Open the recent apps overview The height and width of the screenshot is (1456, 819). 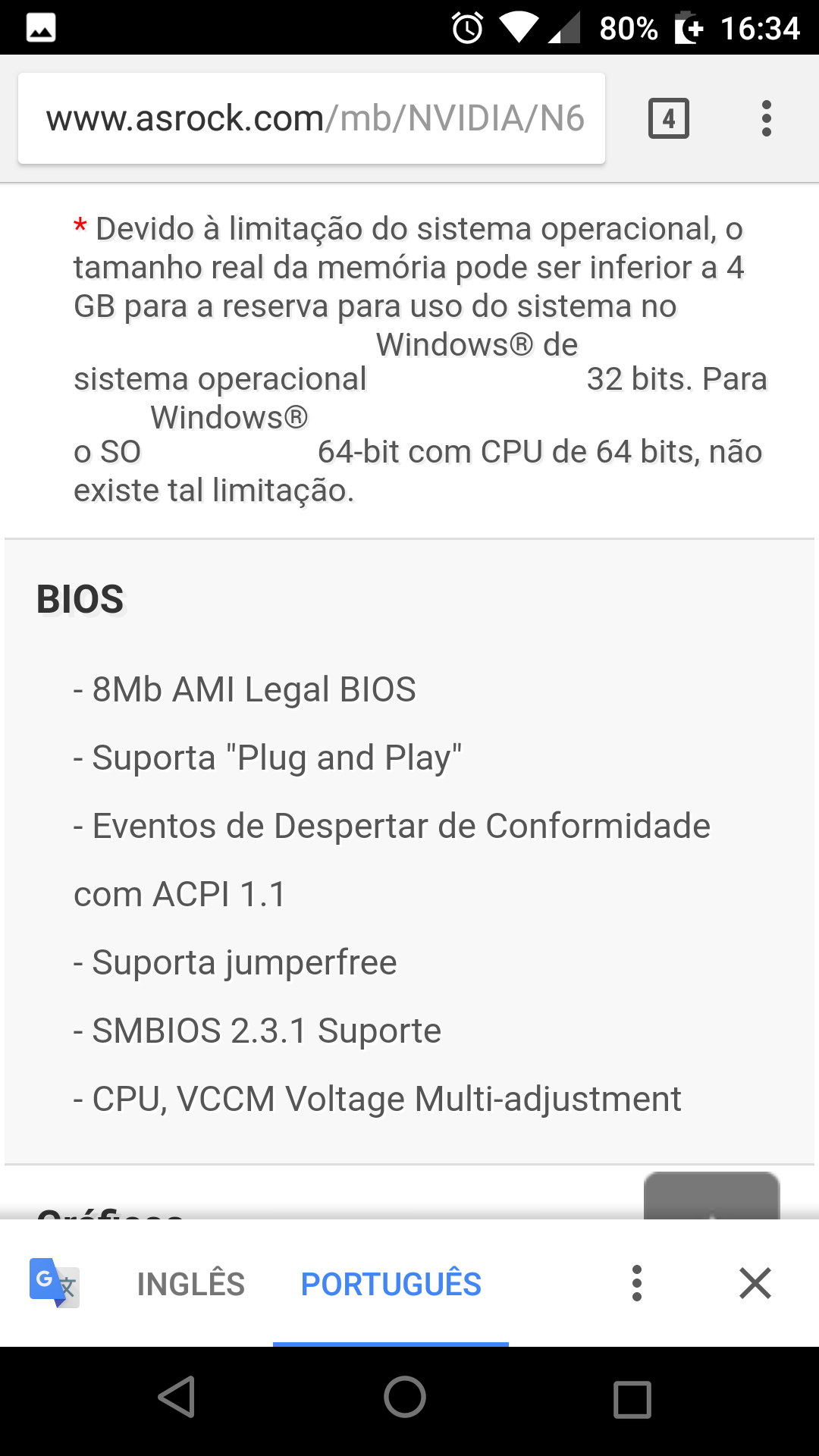[632, 1399]
